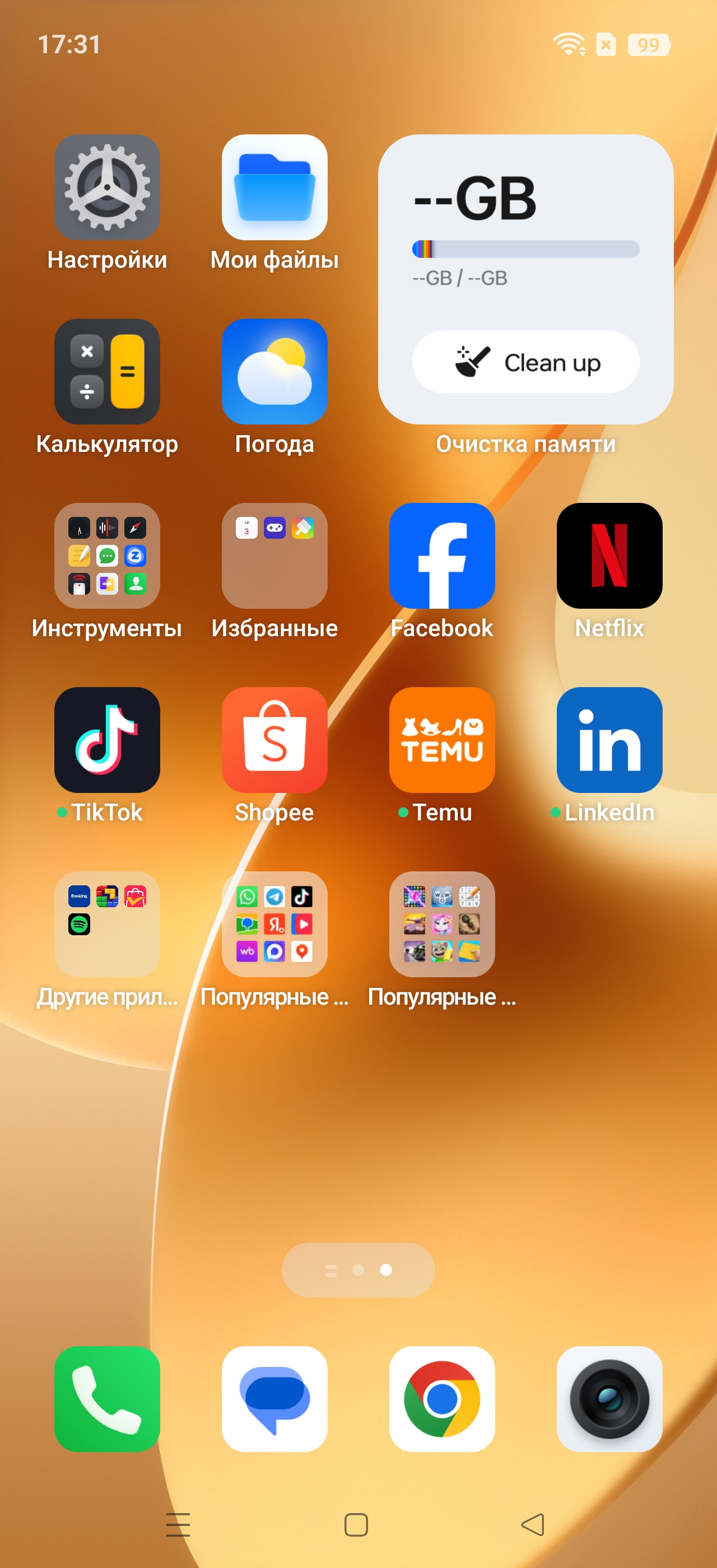Launch LinkedIn

tap(609, 740)
